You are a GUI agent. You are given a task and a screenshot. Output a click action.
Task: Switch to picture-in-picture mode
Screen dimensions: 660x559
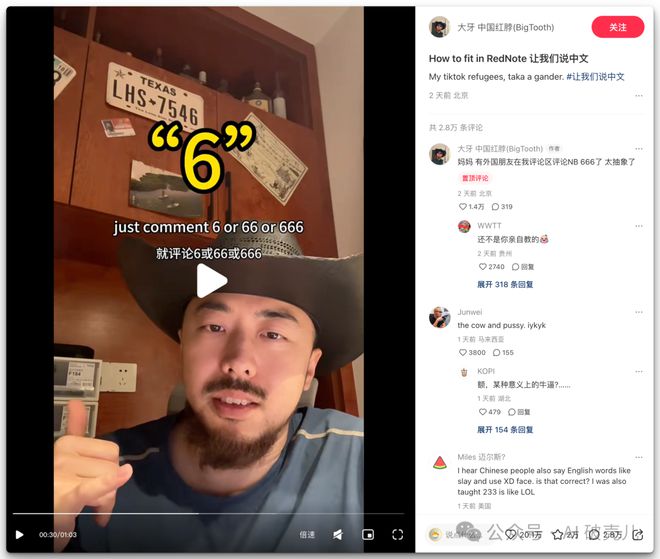[x=367, y=534]
